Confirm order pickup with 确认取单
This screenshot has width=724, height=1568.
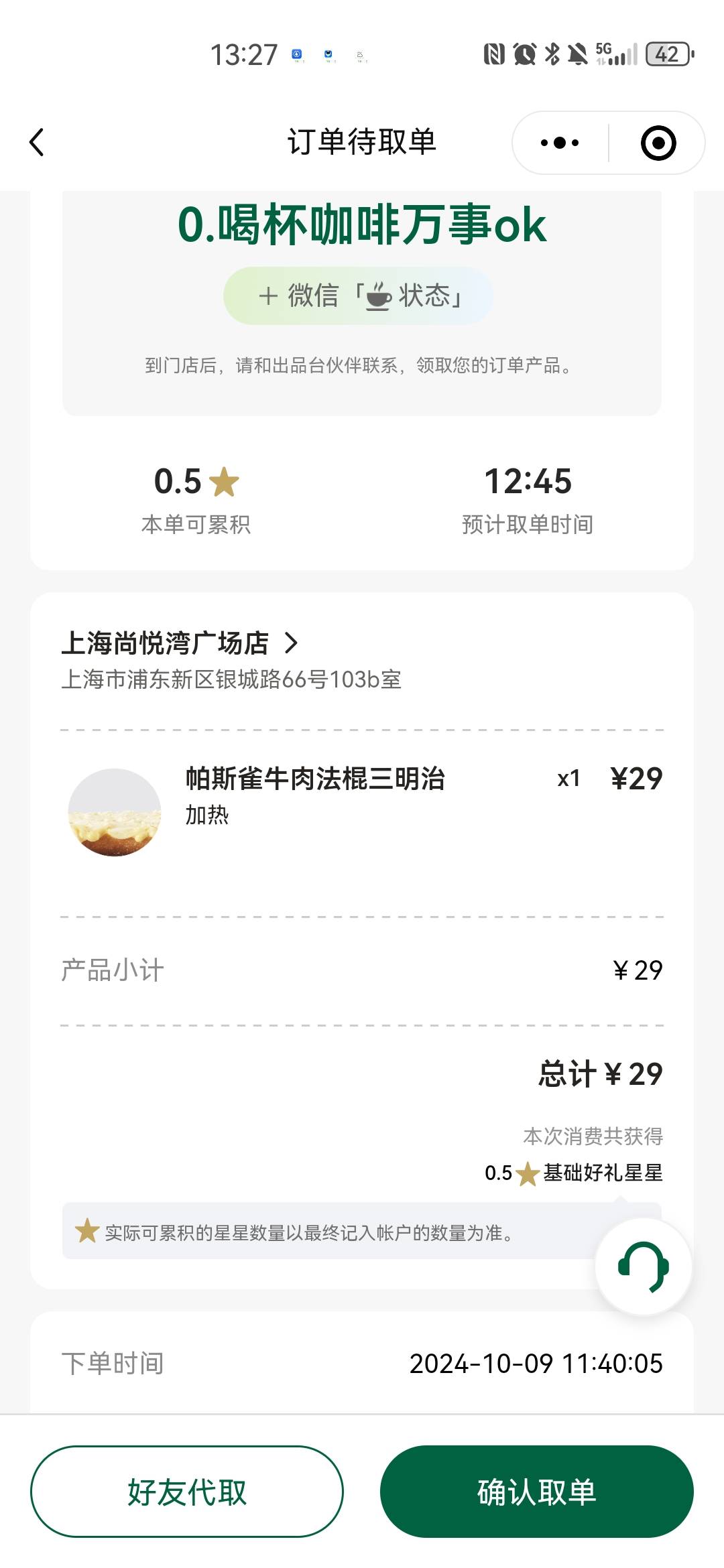click(x=537, y=1492)
